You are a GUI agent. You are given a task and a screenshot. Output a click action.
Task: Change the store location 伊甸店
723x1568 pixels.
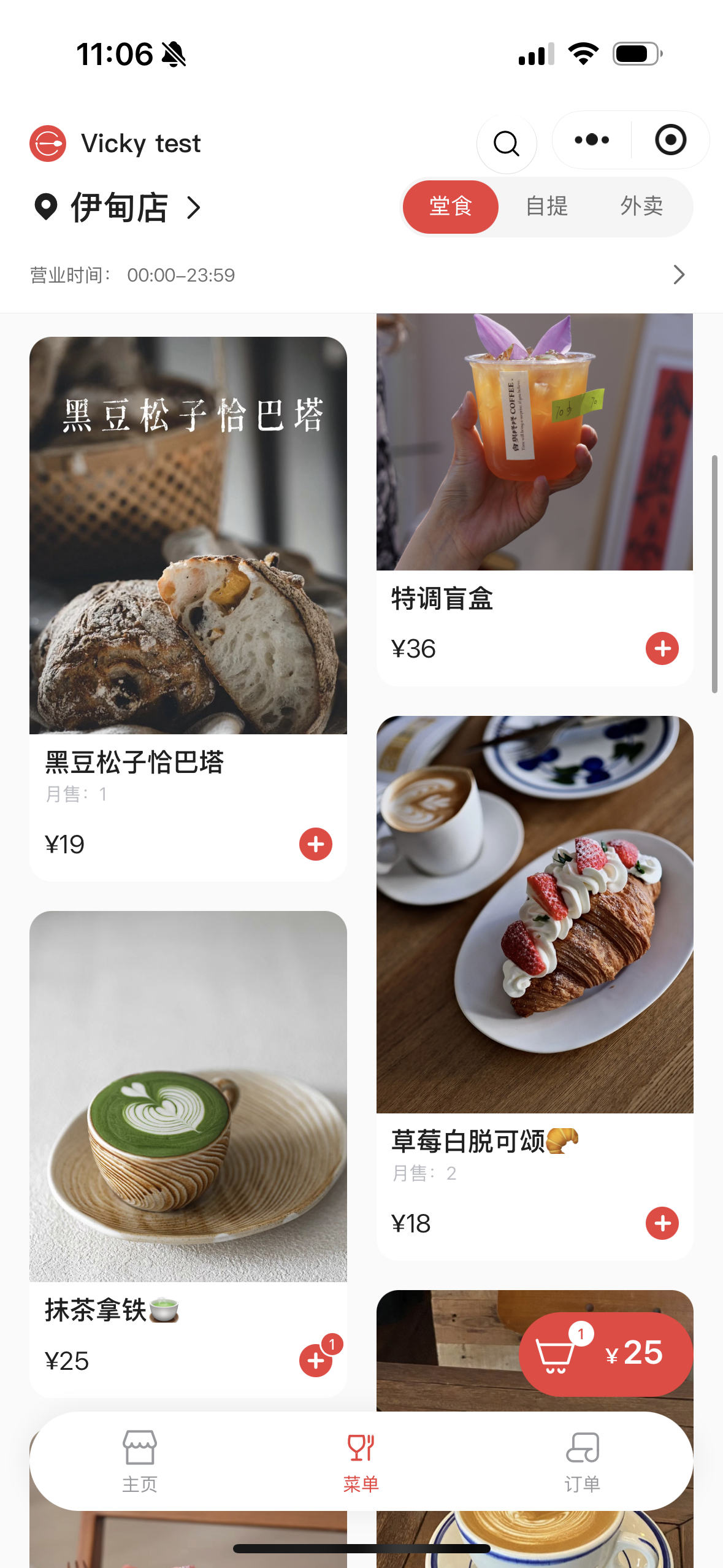click(x=118, y=207)
